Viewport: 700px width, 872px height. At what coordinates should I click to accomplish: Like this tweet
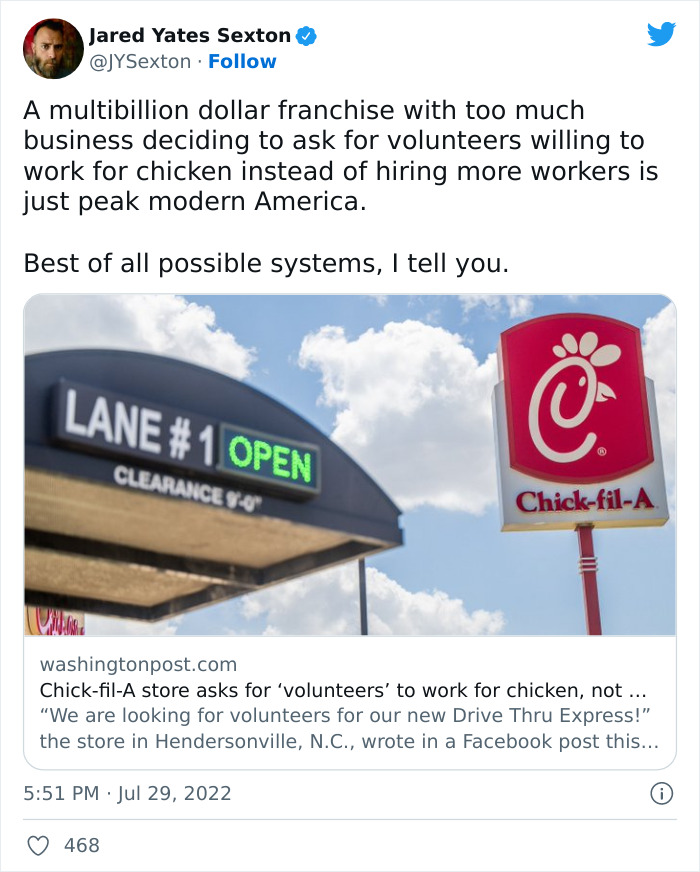[39, 846]
